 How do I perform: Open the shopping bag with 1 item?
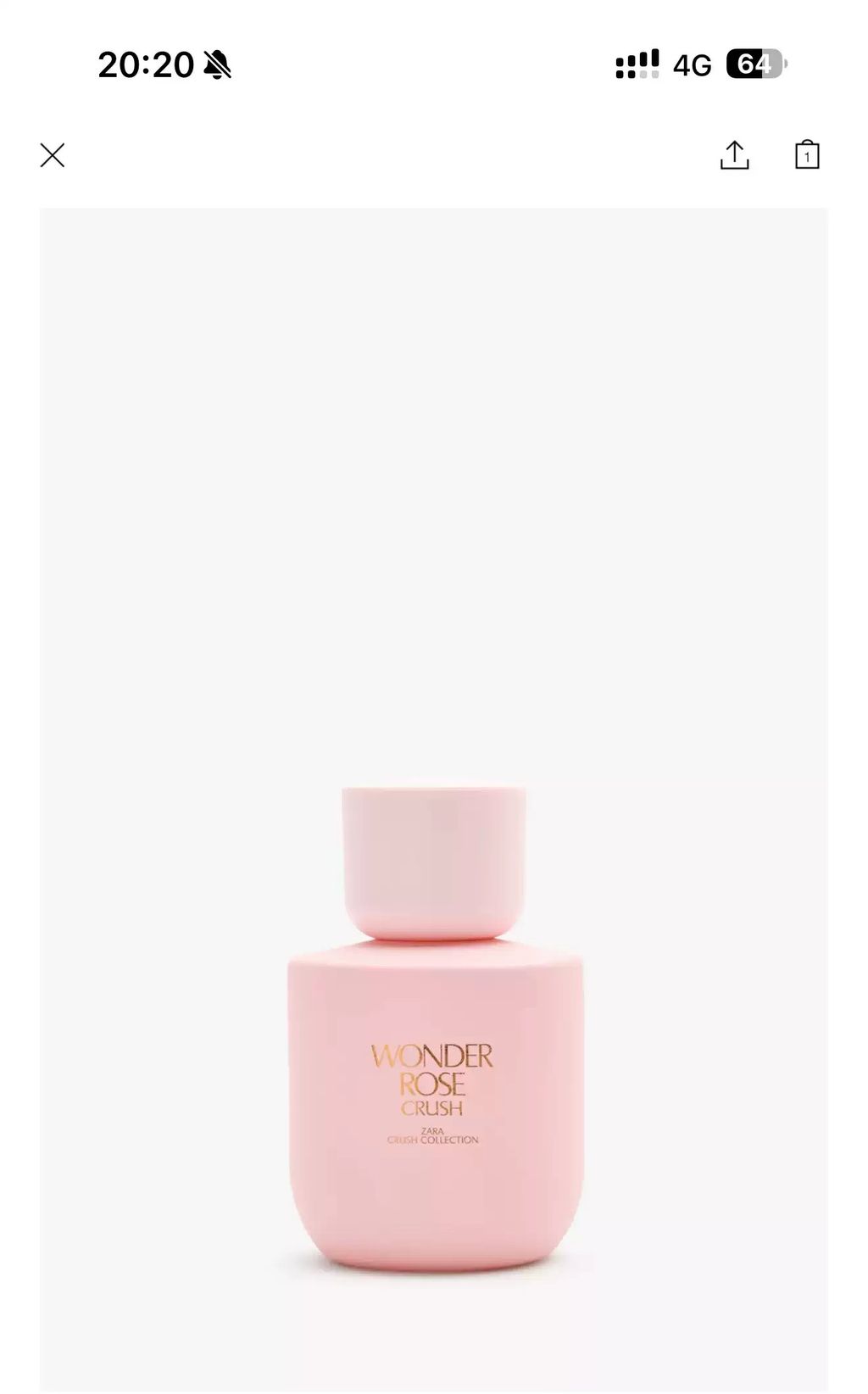807,154
